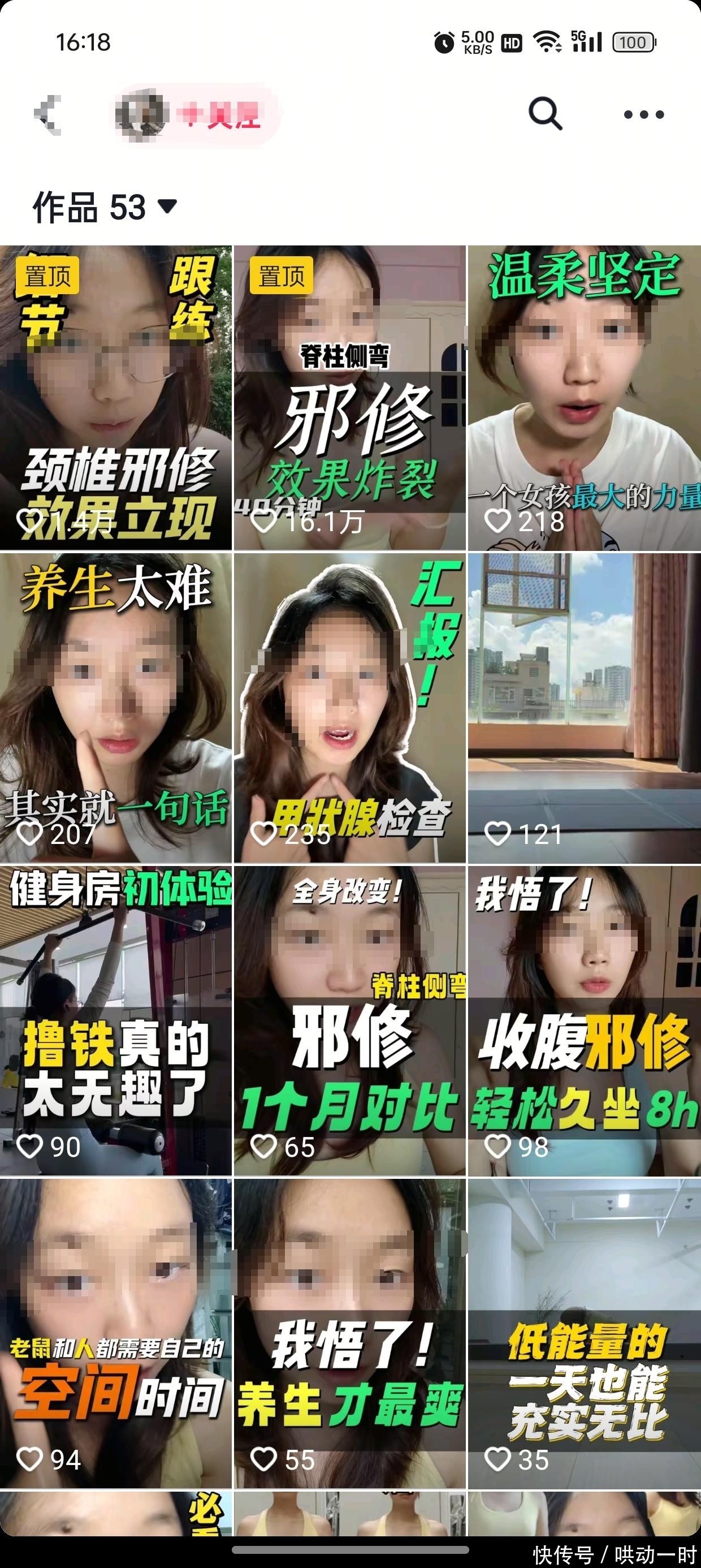
Task: Open the three-dot overflow menu
Action: tap(644, 114)
